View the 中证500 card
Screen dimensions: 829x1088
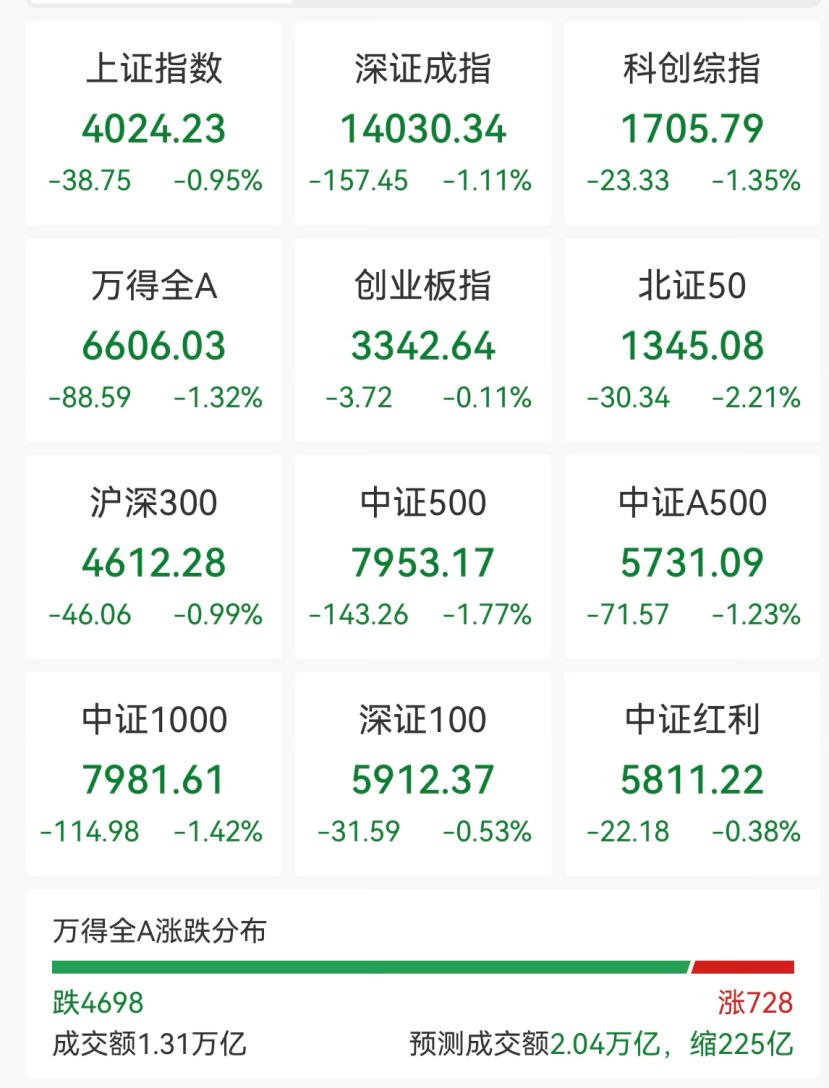(x=423, y=558)
